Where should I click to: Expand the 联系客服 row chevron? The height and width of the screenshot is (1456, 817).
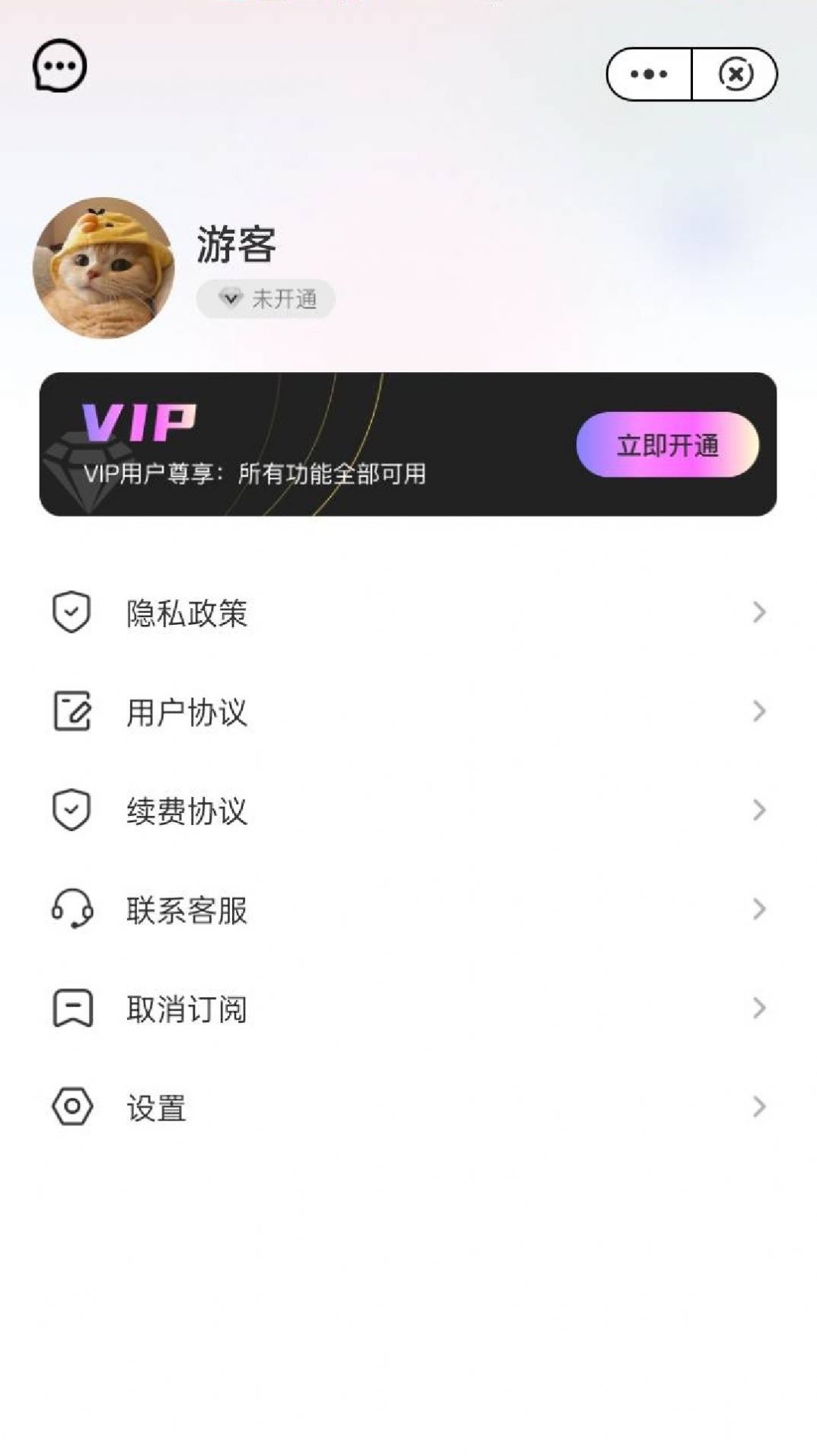pyautogui.click(x=758, y=910)
